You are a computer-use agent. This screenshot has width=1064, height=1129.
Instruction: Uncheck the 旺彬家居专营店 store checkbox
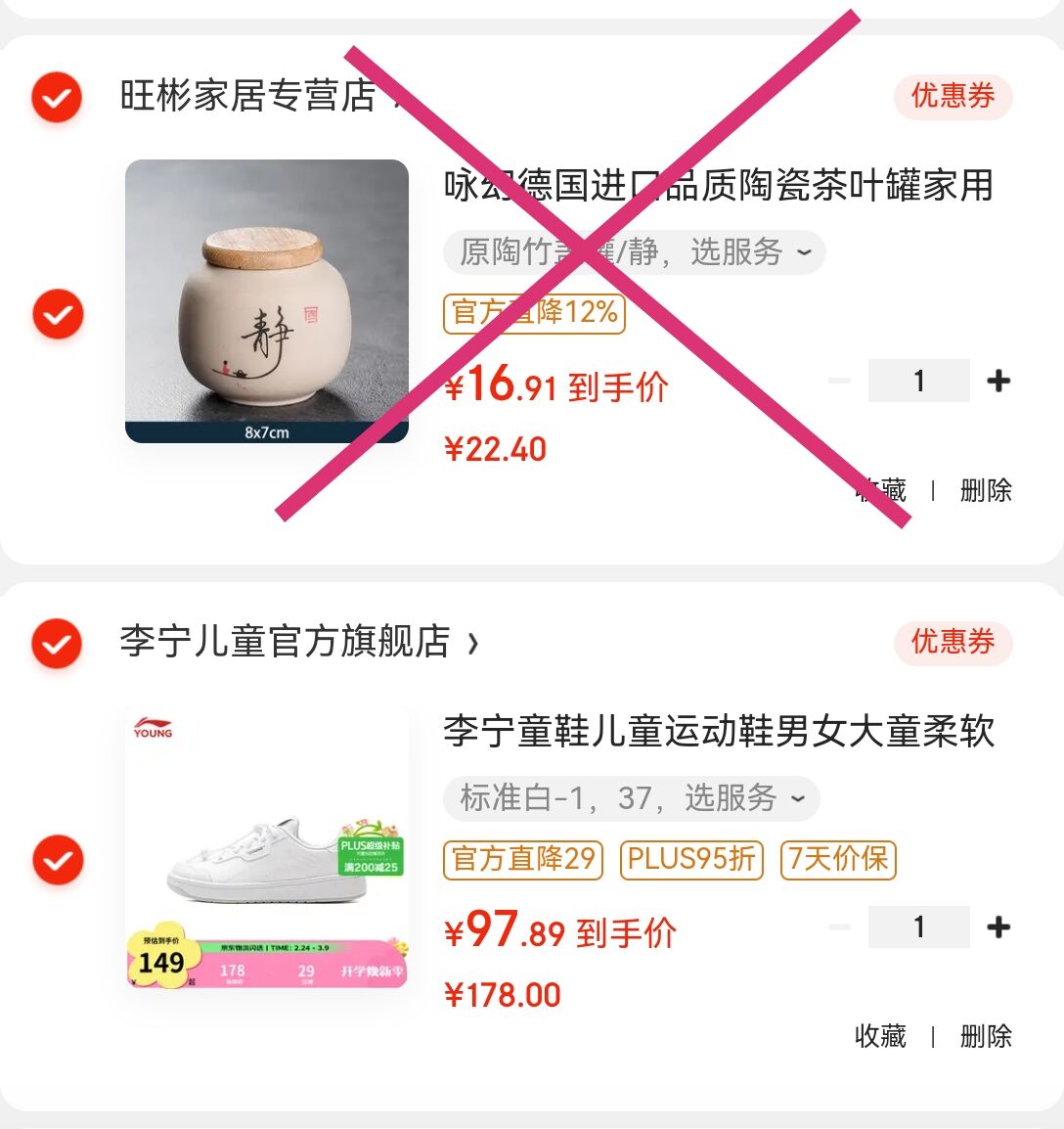click(x=57, y=97)
